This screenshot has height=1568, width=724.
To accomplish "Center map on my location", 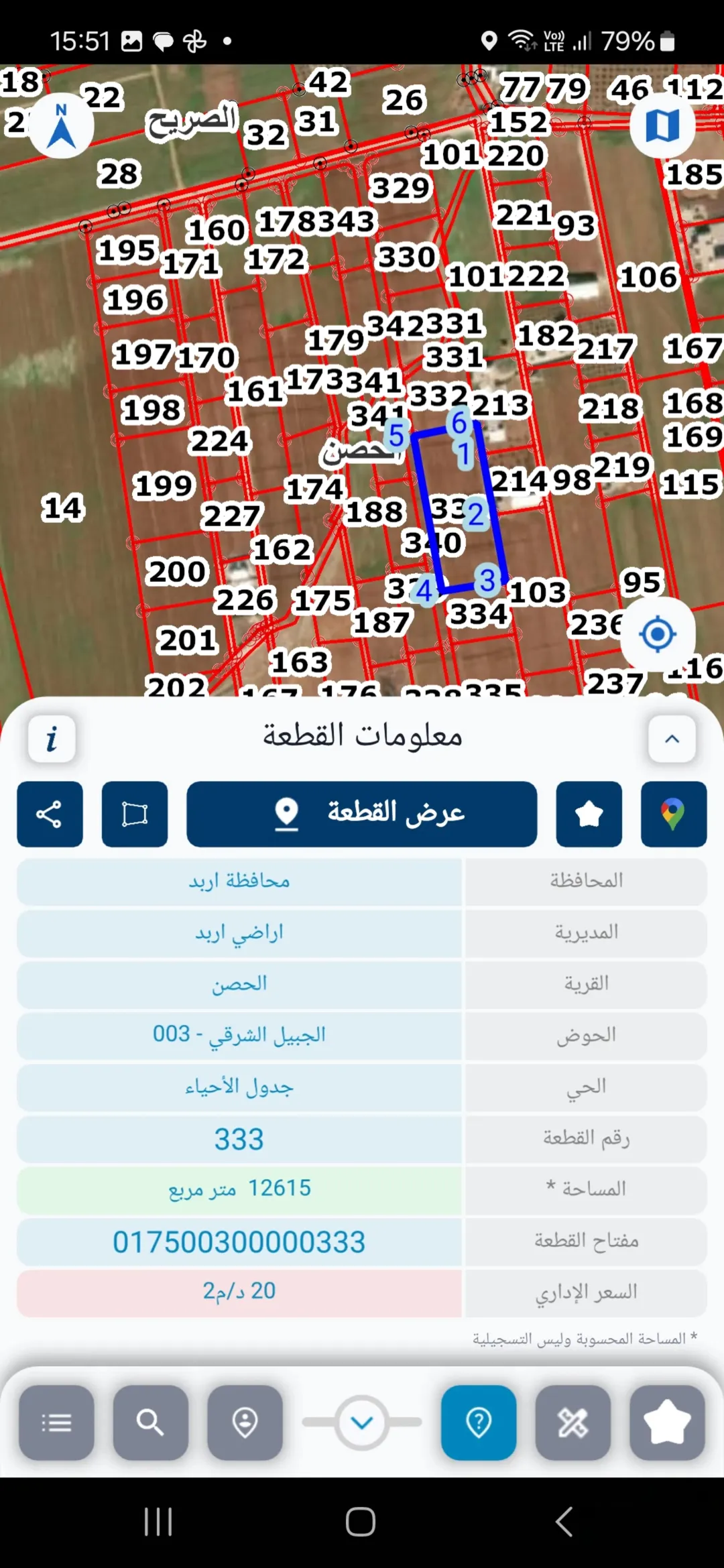I will pyautogui.click(x=658, y=634).
